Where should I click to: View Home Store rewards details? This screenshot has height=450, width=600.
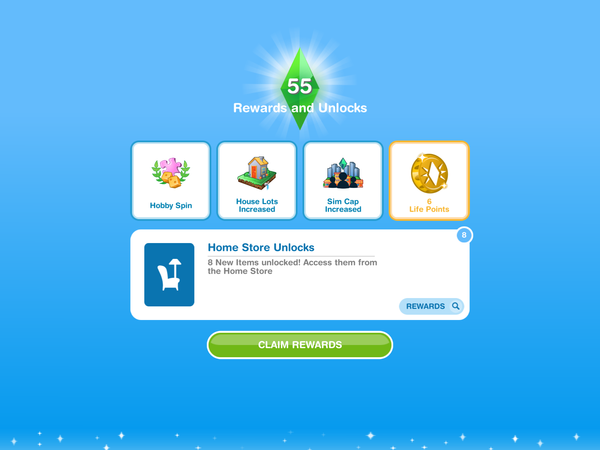(432, 306)
